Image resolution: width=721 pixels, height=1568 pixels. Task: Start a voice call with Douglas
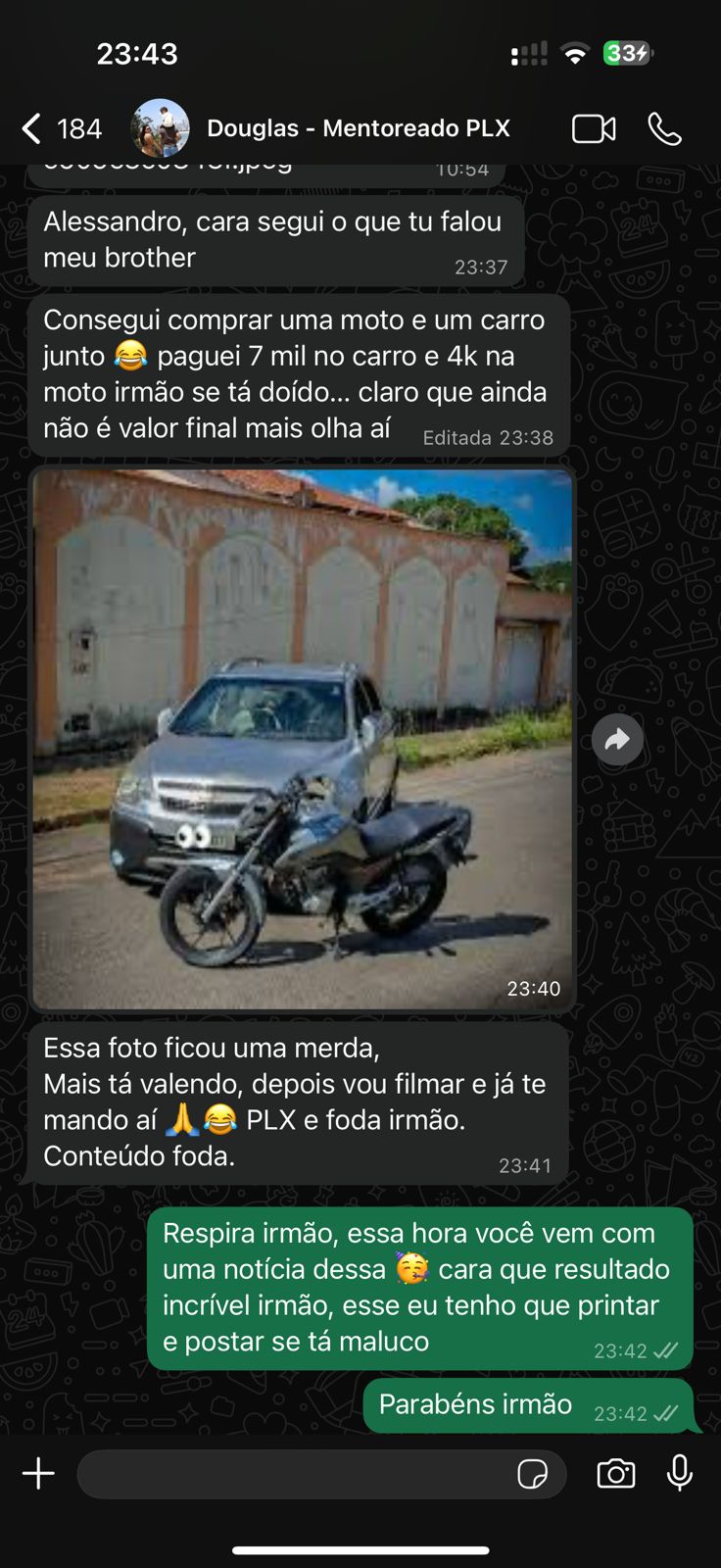(x=665, y=128)
